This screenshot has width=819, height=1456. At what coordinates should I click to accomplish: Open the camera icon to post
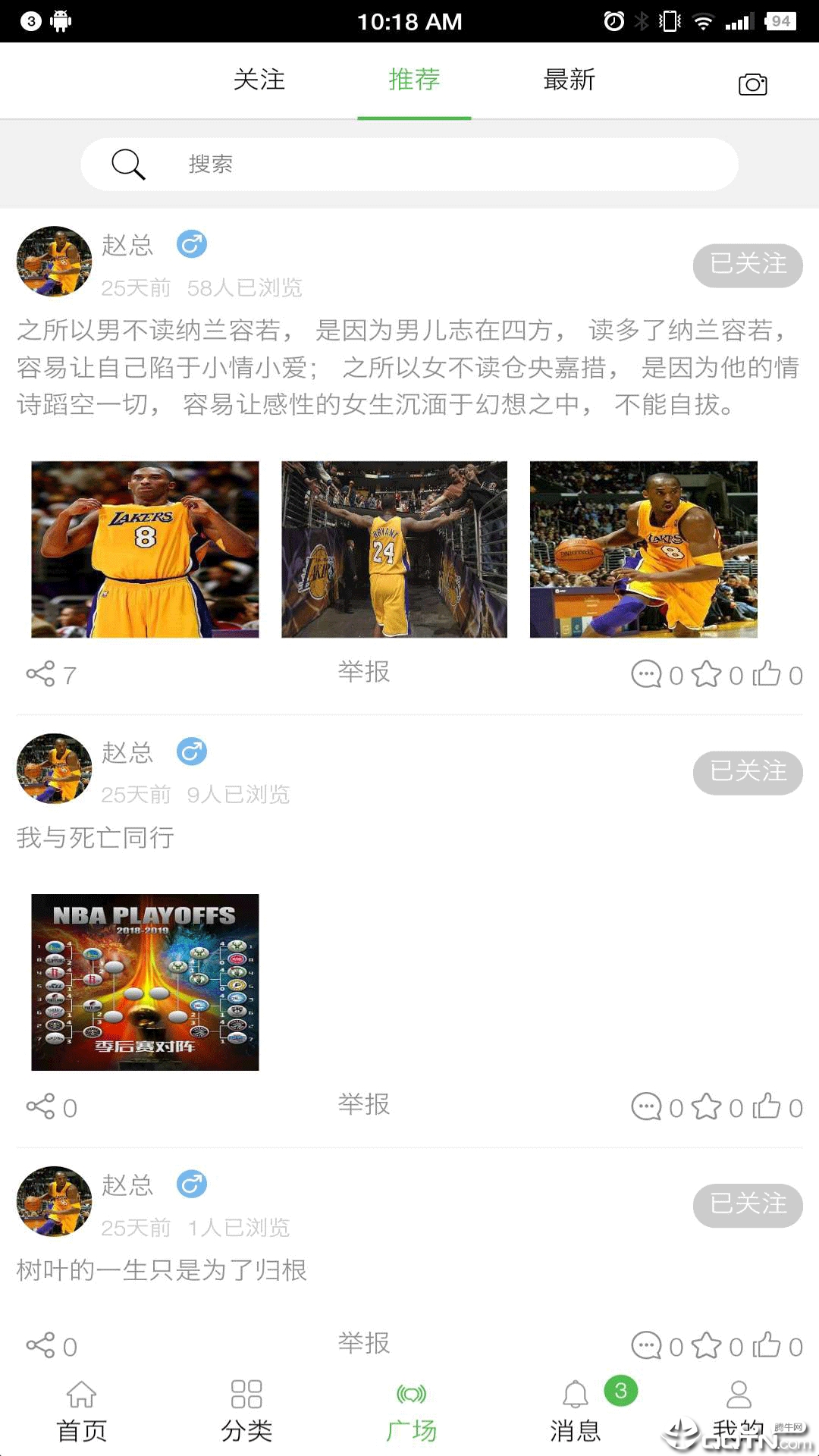[752, 83]
